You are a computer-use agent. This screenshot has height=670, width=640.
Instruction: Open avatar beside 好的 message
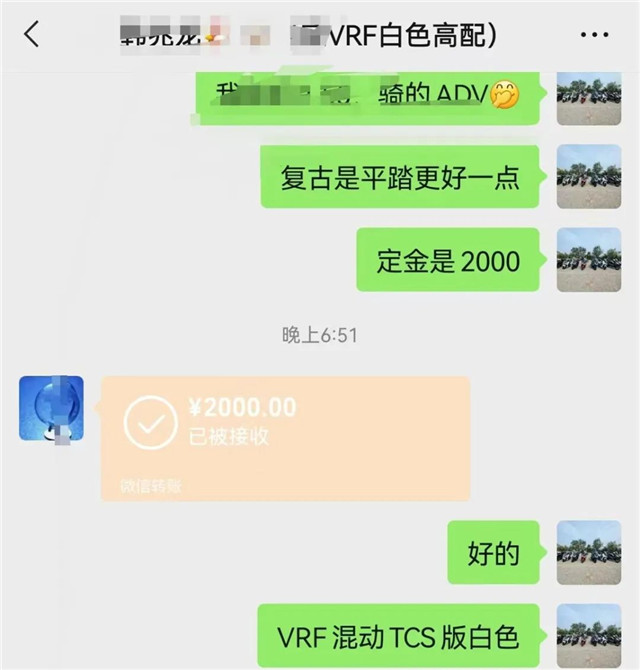[588, 552]
